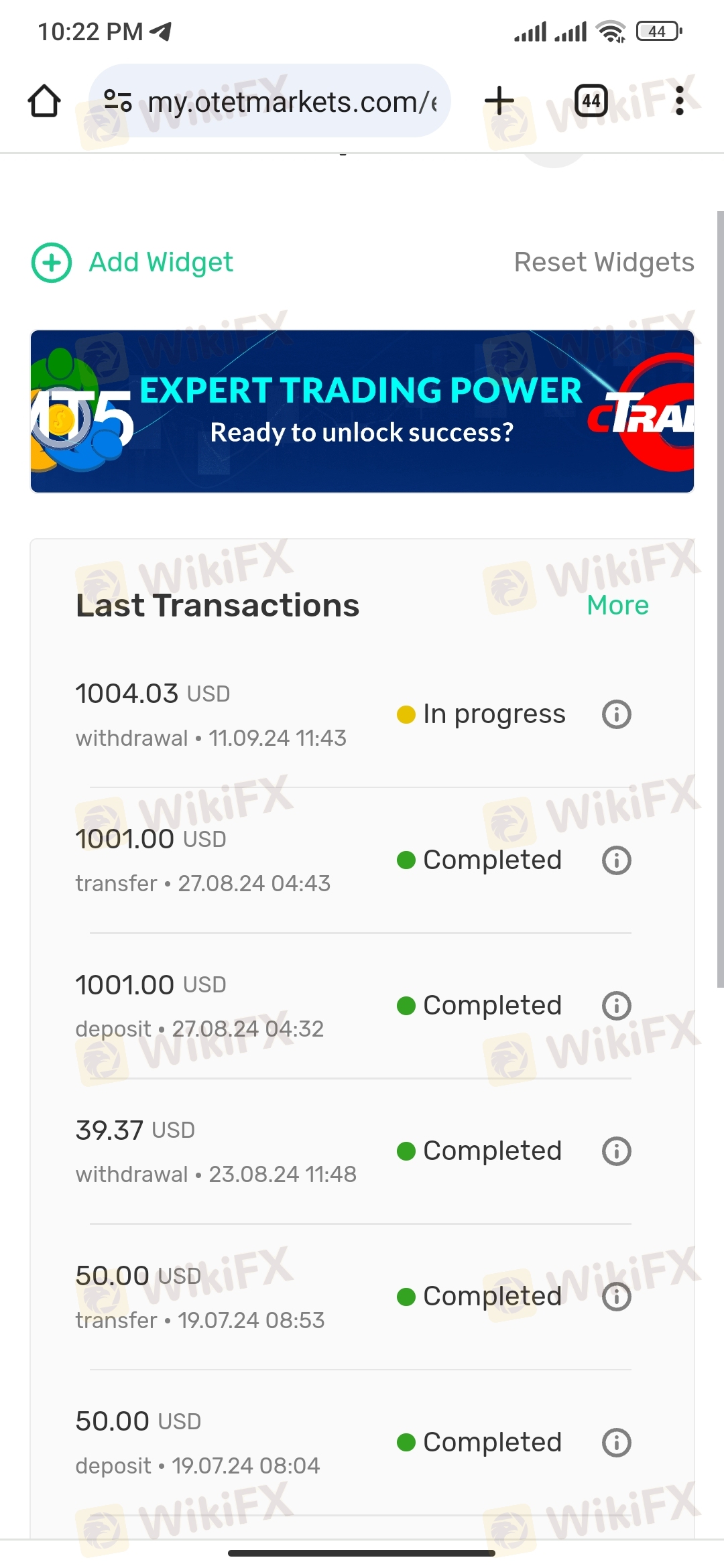Tap Add Widget
The height and width of the screenshot is (1568, 724).
click(132, 263)
